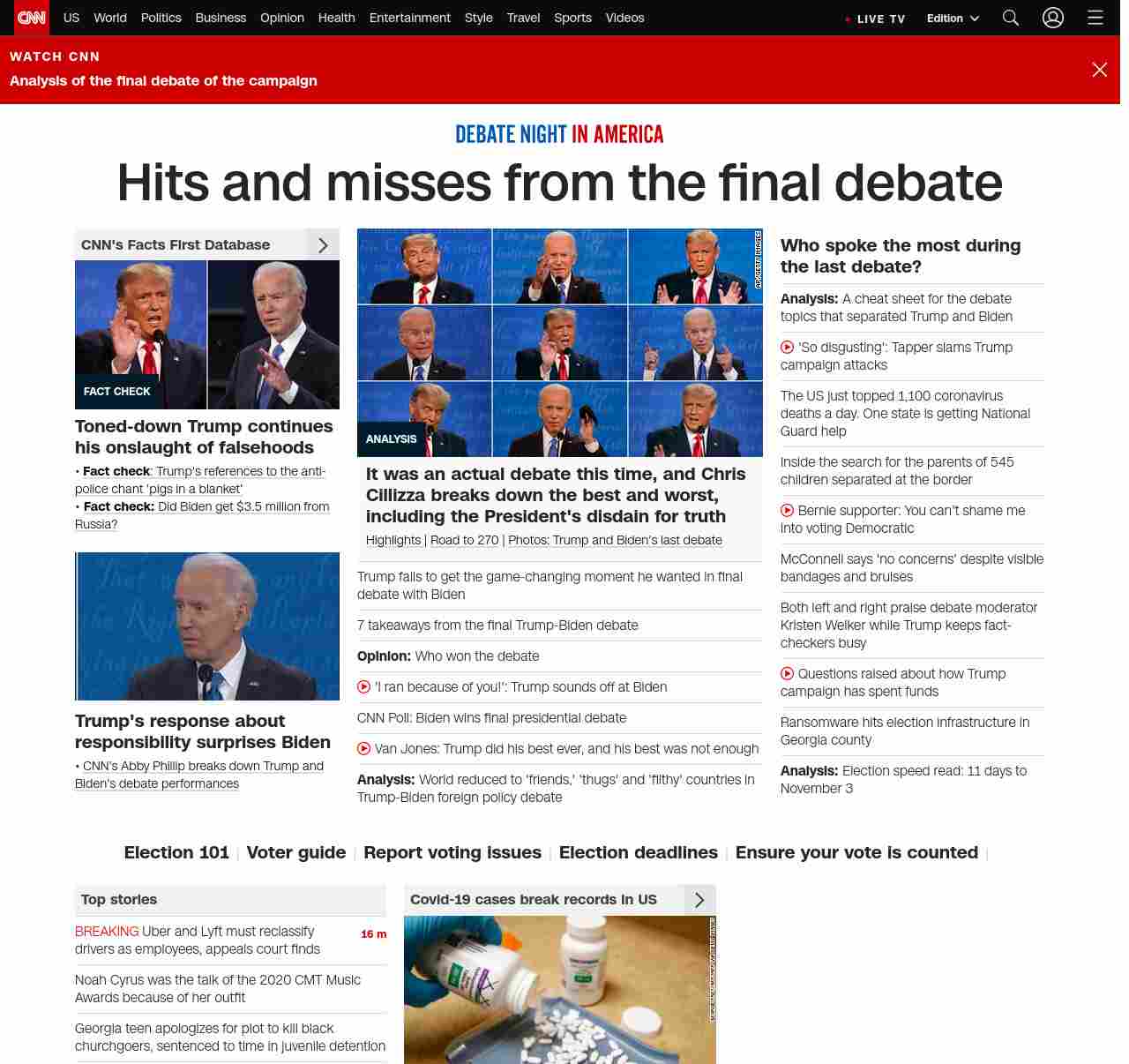Open 'Who spoke the most during the last debate?'
The image size is (1129, 1064).
[x=900, y=256]
